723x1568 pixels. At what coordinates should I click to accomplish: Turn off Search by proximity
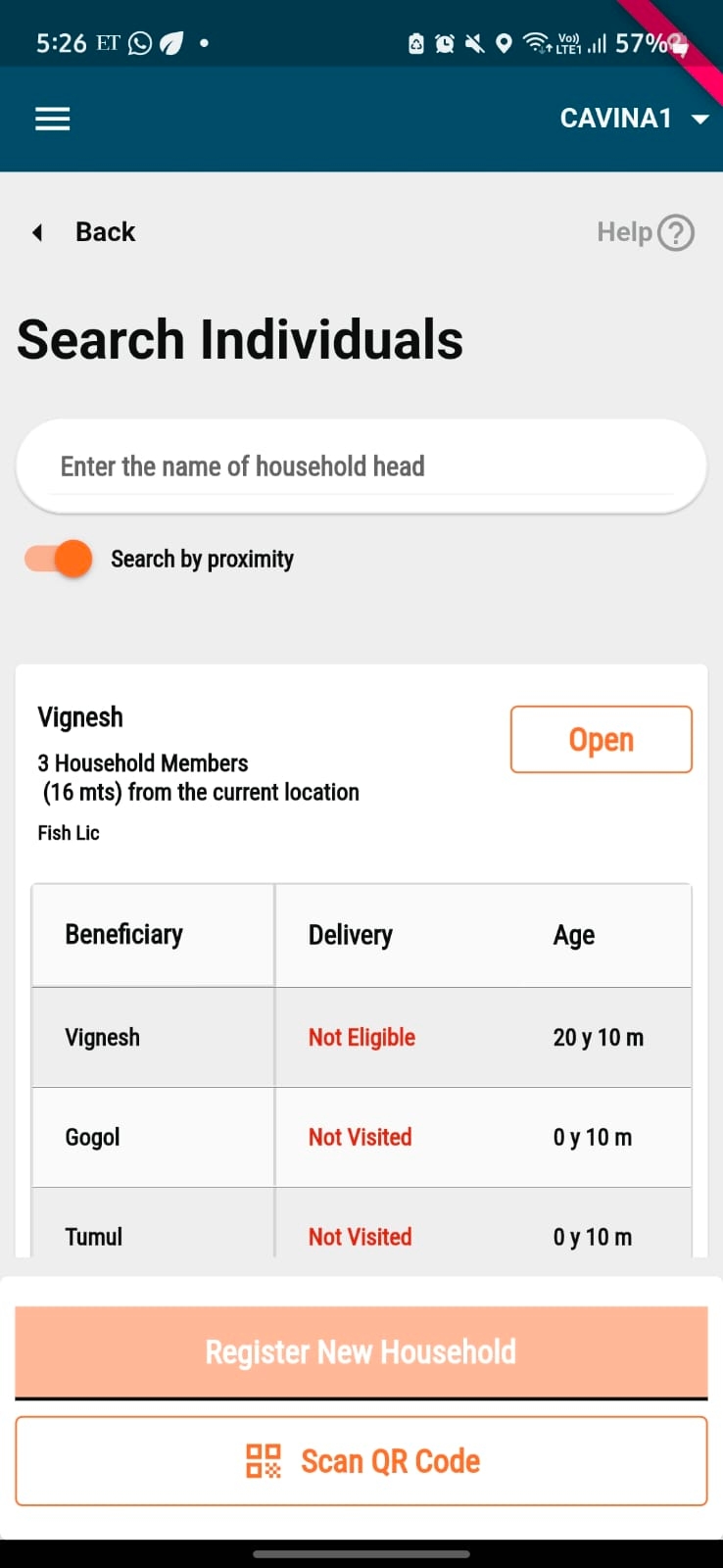(x=60, y=559)
